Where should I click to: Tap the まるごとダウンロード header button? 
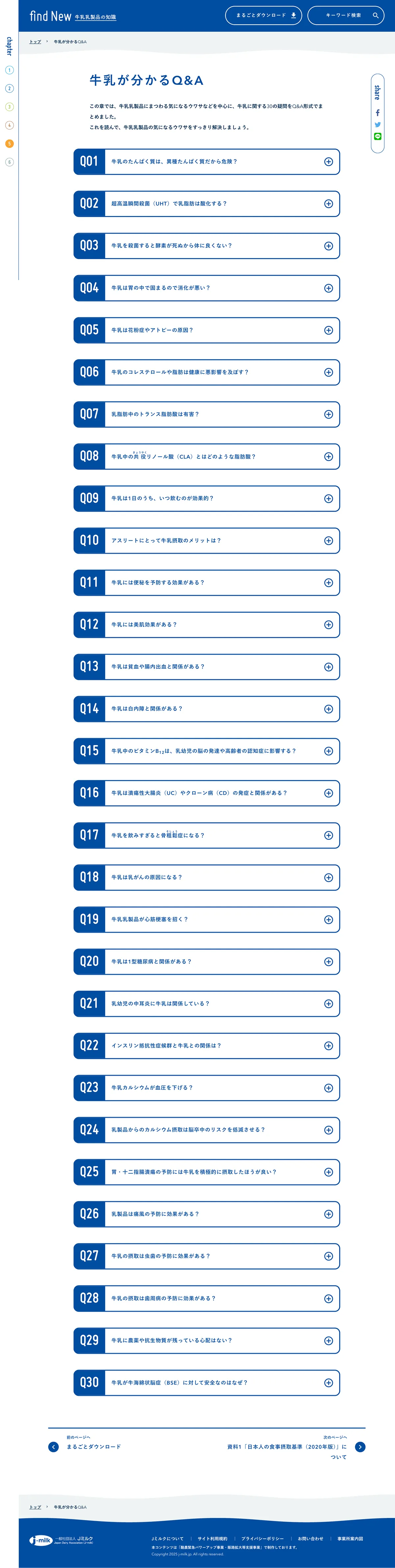(263, 15)
